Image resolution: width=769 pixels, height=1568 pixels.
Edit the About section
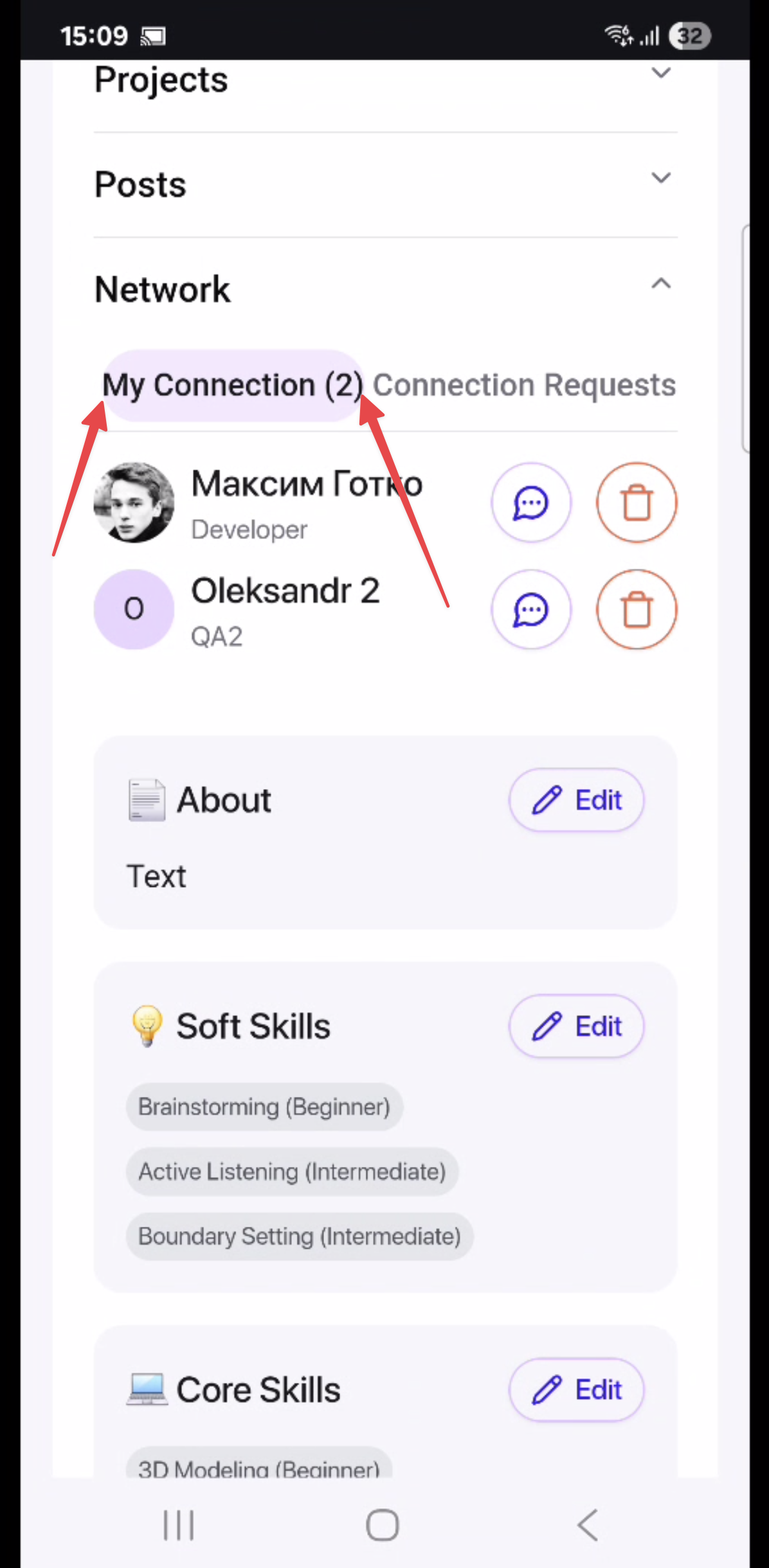[x=577, y=800]
